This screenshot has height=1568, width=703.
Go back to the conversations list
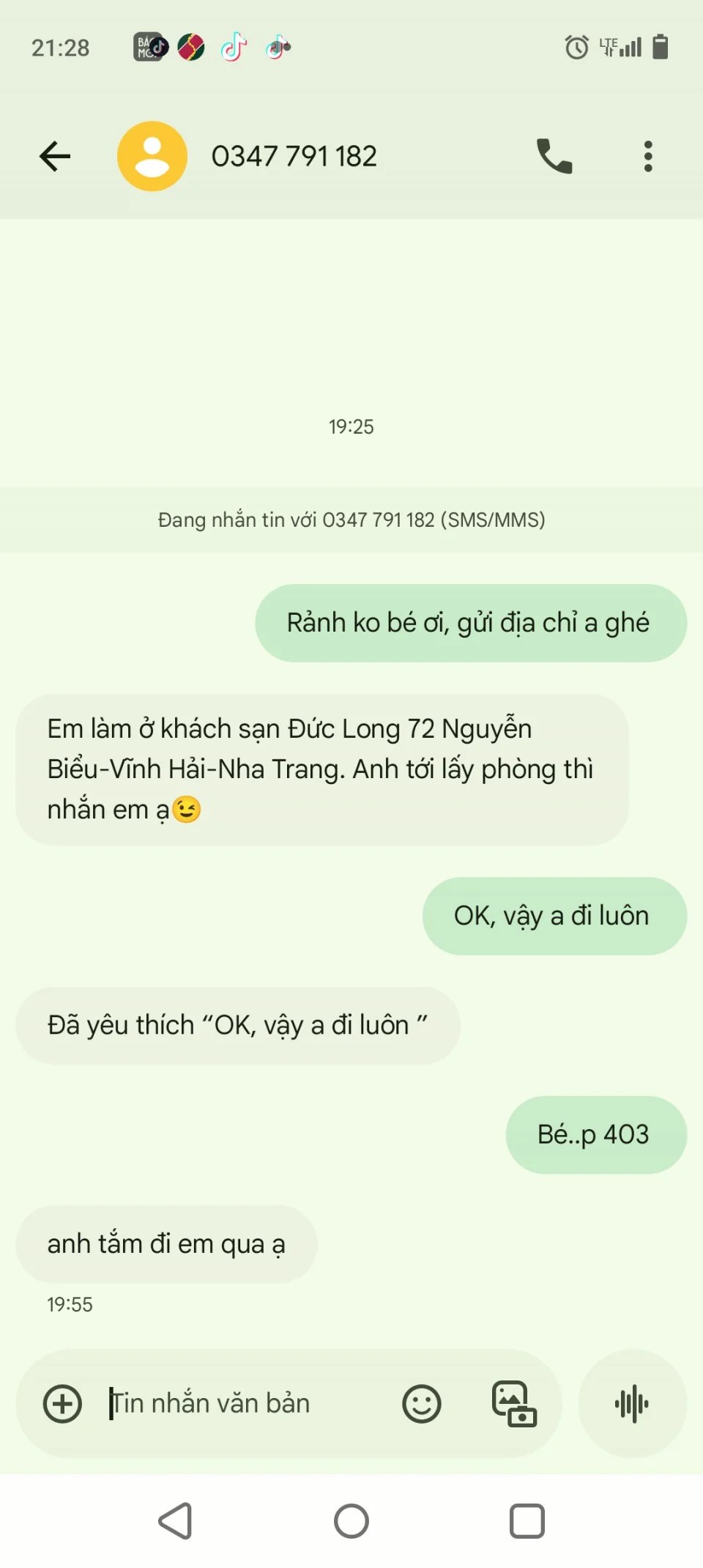(x=55, y=156)
